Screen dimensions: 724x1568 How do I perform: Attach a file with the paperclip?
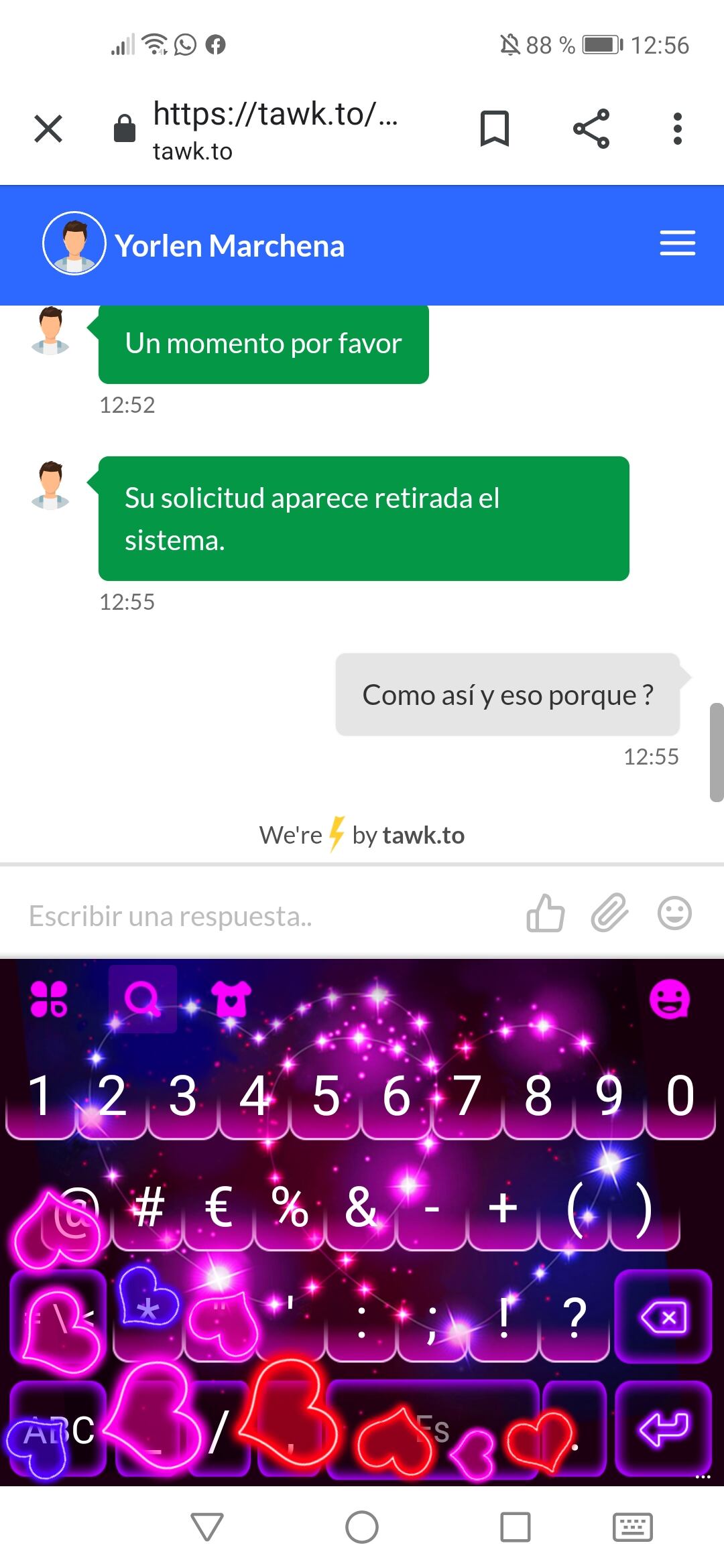point(609,913)
